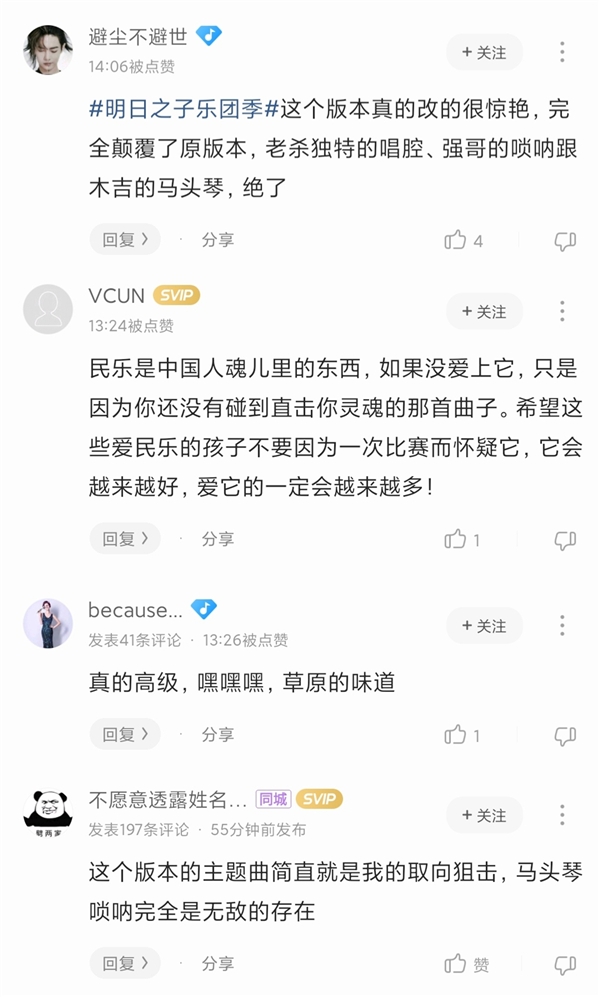Share 避尘不避世's comment

(x=217, y=240)
